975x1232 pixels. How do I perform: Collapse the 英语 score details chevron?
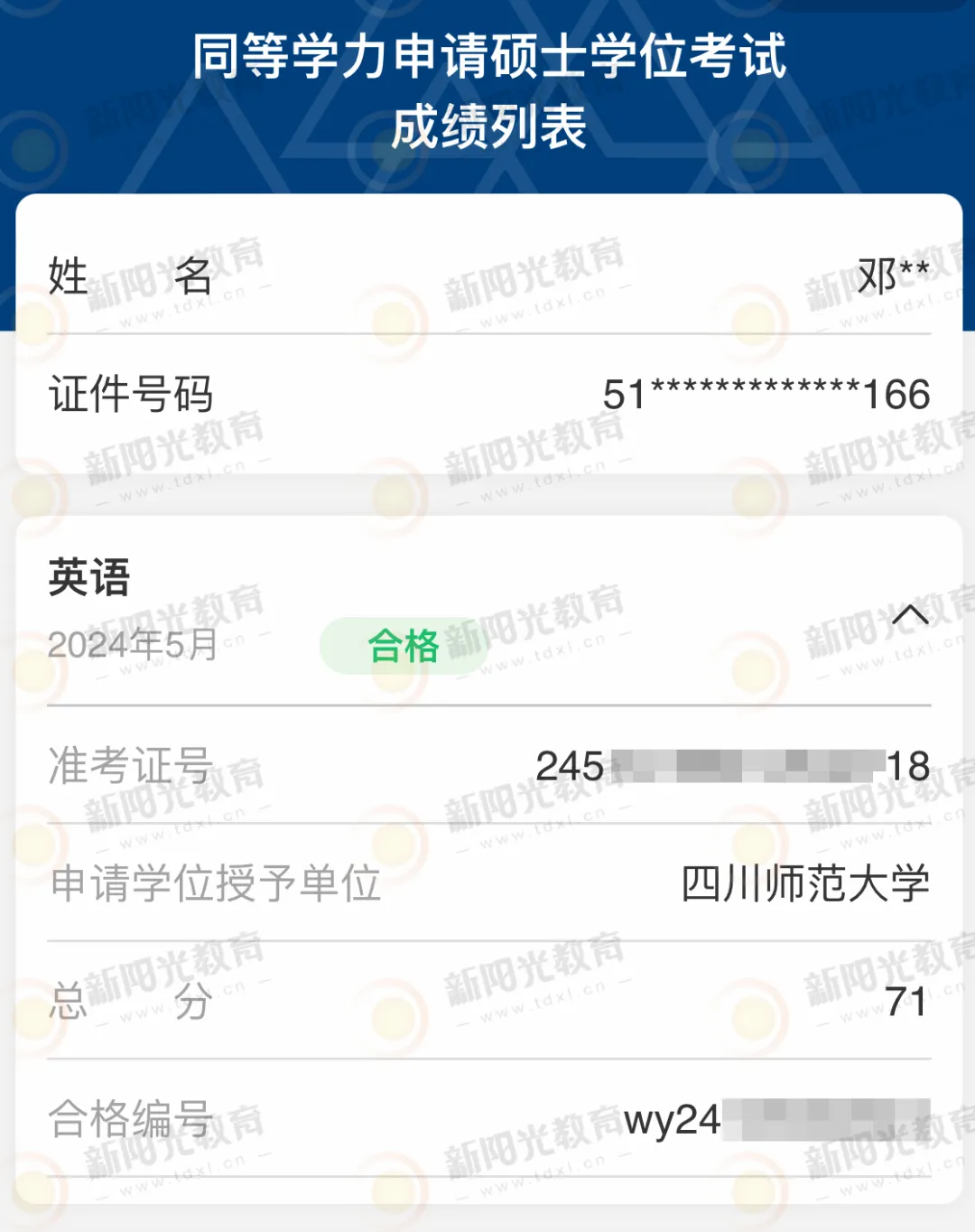pos(909,615)
